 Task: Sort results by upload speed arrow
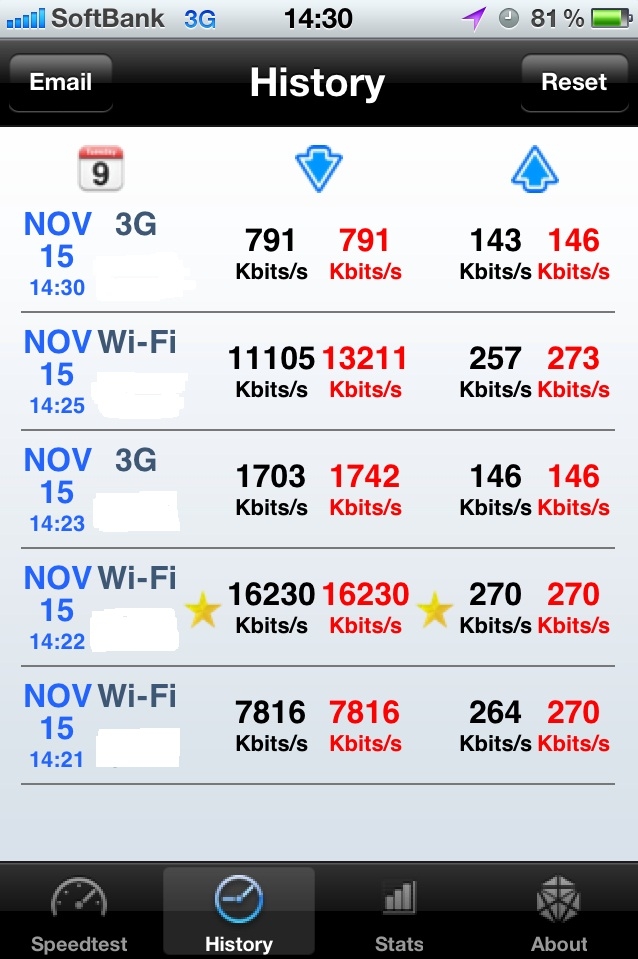534,170
